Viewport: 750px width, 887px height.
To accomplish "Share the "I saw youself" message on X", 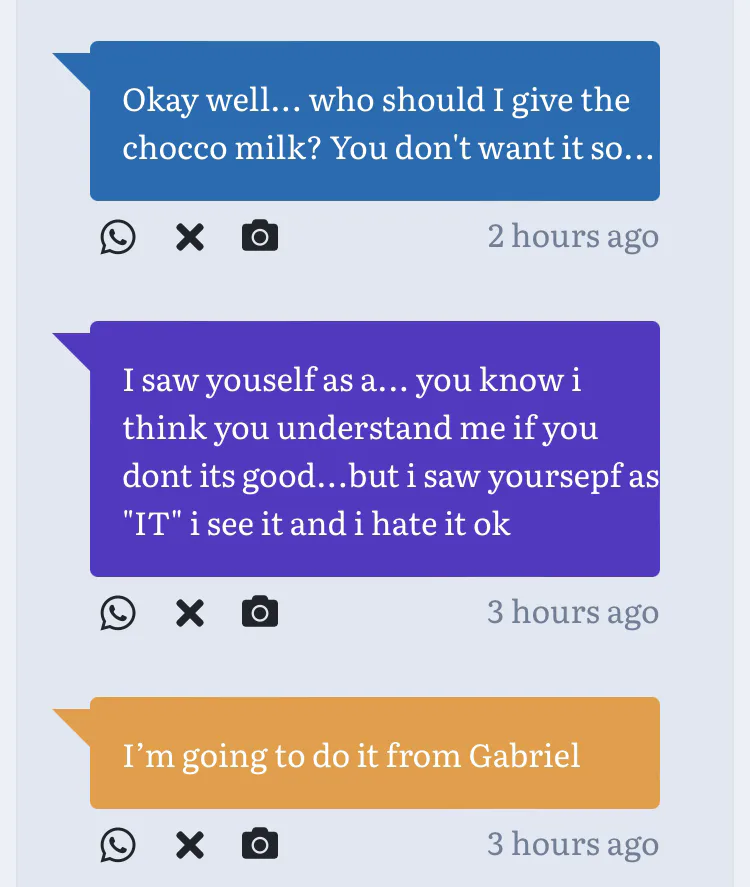I will pyautogui.click(x=189, y=613).
